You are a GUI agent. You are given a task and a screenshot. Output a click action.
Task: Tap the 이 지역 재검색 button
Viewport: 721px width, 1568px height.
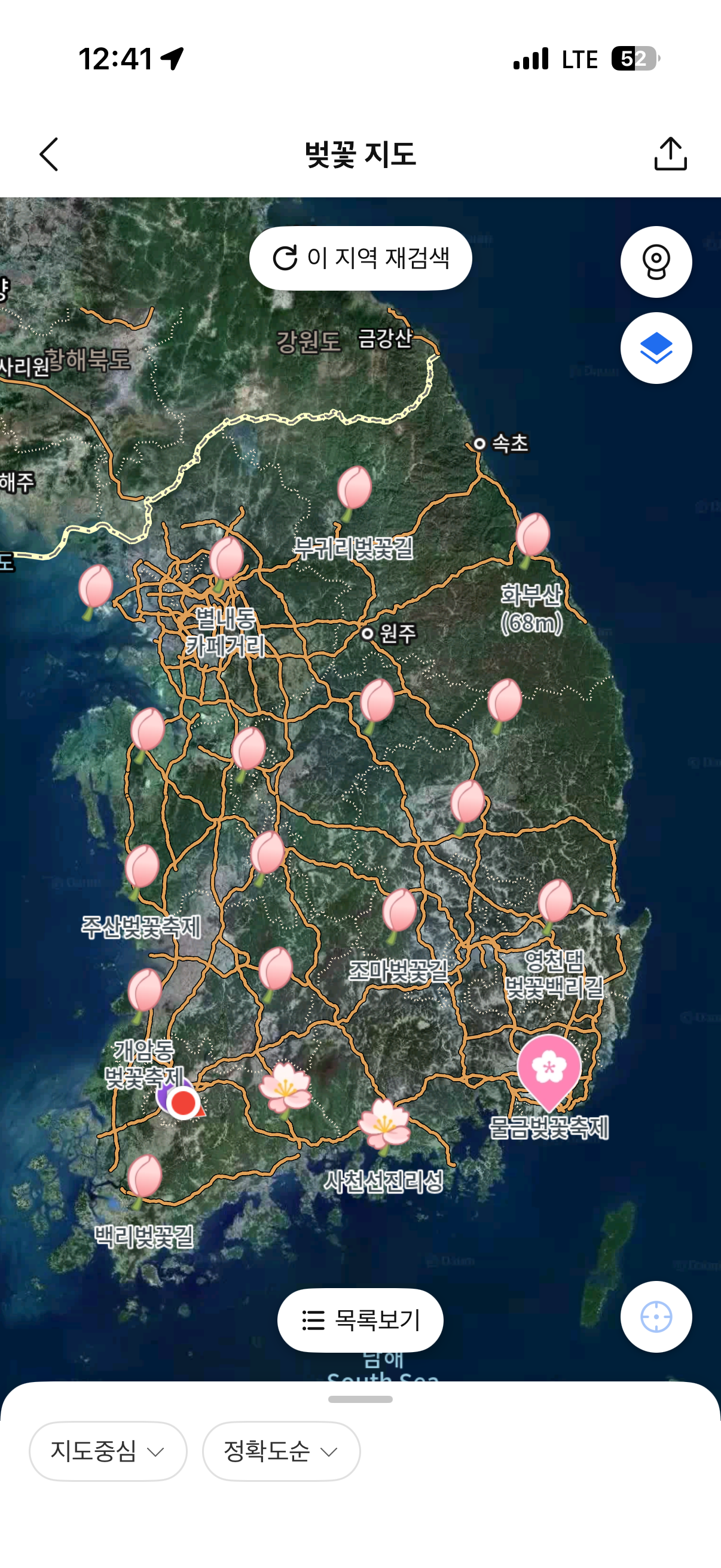tap(360, 258)
